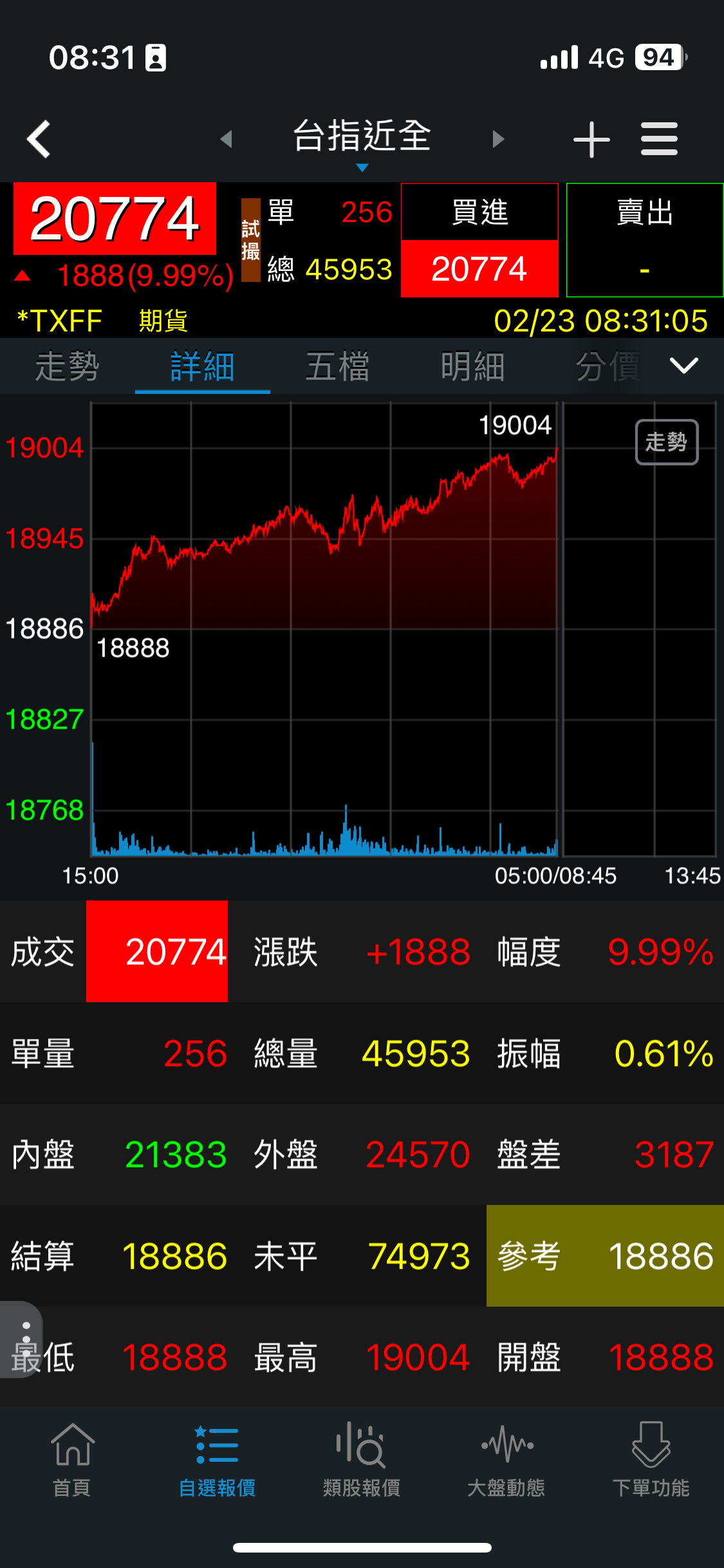Open the 五檔 tab
This screenshot has height=1568, width=724.
click(338, 366)
